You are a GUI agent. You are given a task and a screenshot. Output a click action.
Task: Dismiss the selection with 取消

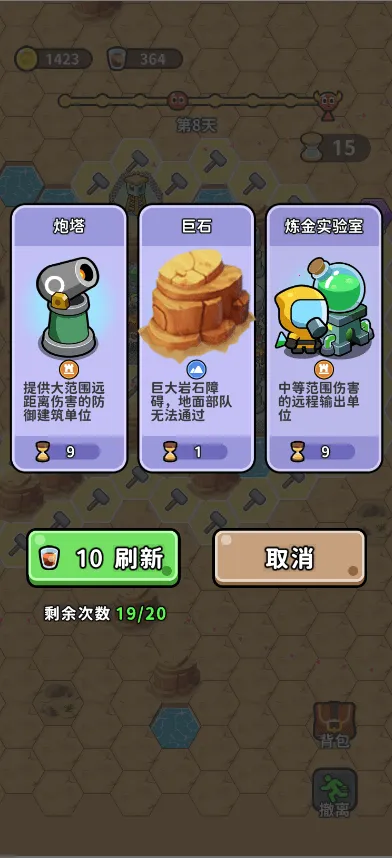coord(289,558)
